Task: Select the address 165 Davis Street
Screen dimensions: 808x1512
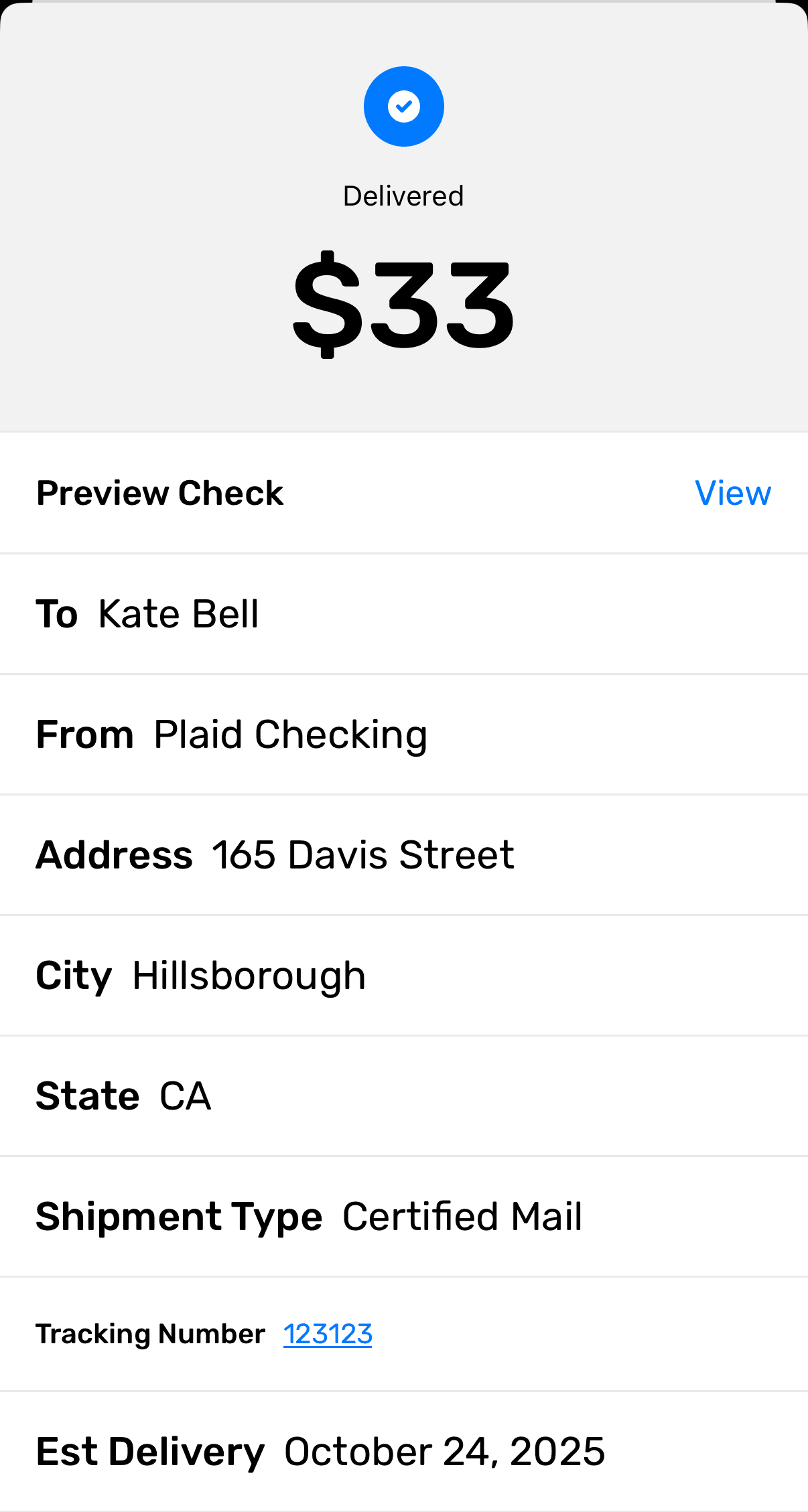Action: pos(362,854)
